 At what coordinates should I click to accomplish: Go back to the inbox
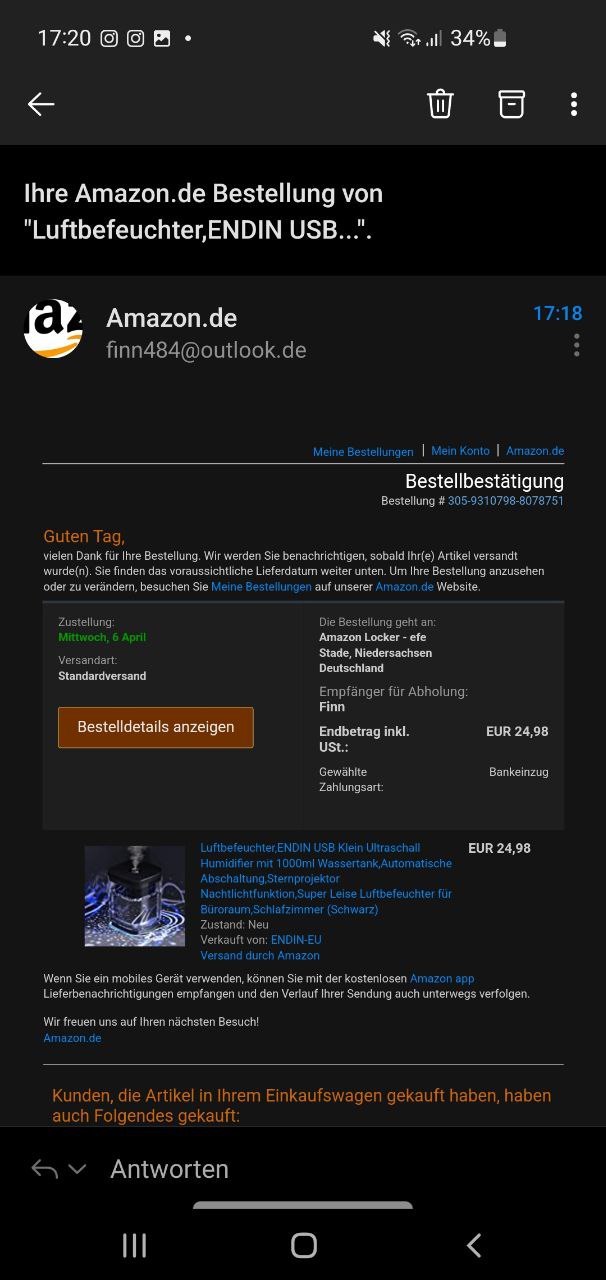click(41, 104)
